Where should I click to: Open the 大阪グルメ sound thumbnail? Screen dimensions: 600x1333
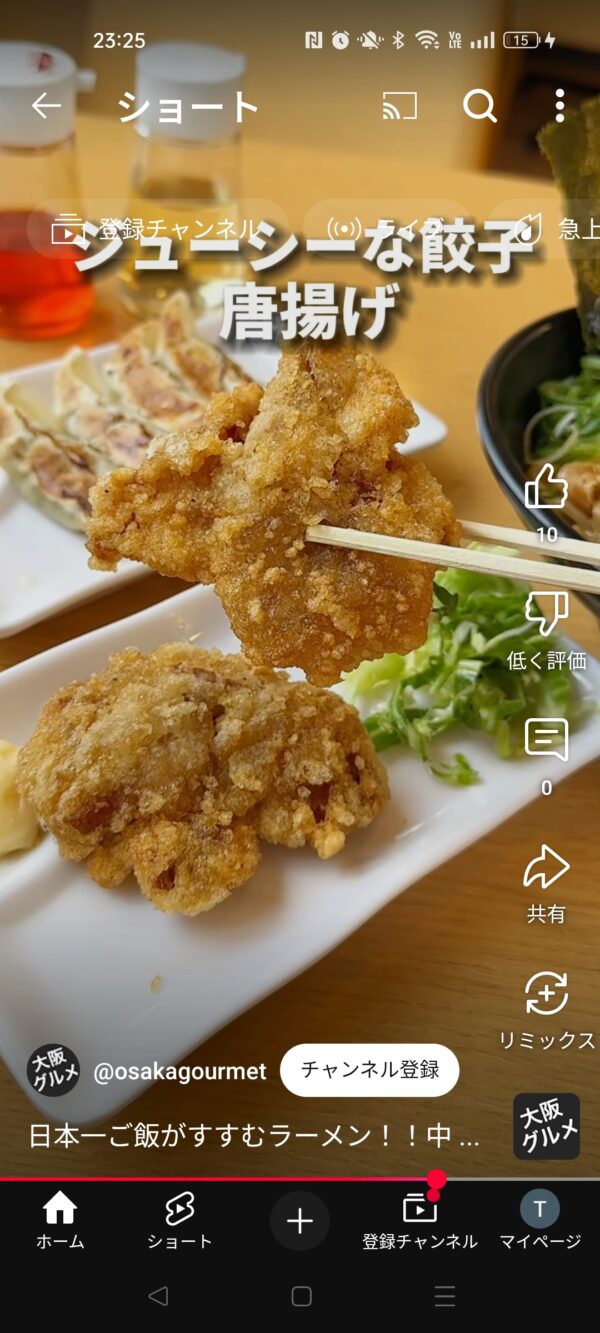[546, 1126]
